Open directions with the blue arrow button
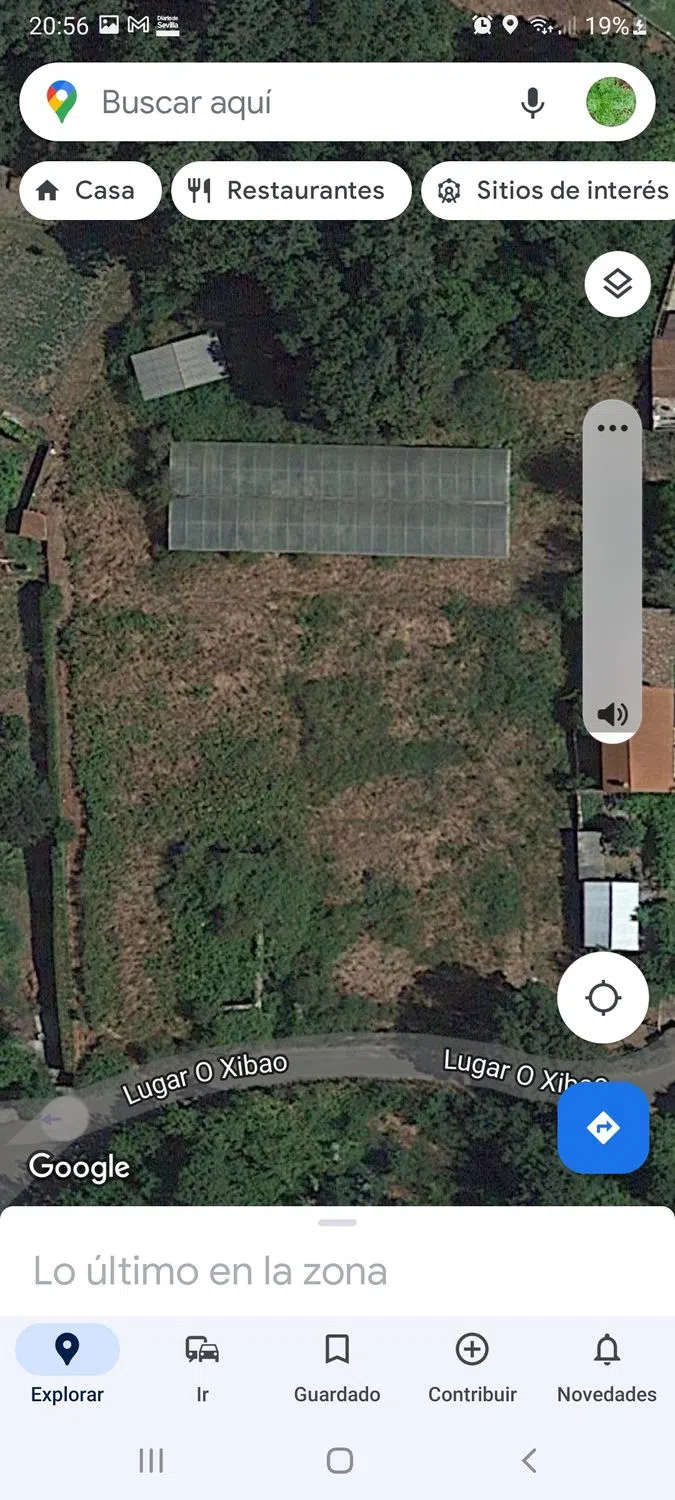The width and height of the screenshot is (675, 1500). (x=603, y=1128)
